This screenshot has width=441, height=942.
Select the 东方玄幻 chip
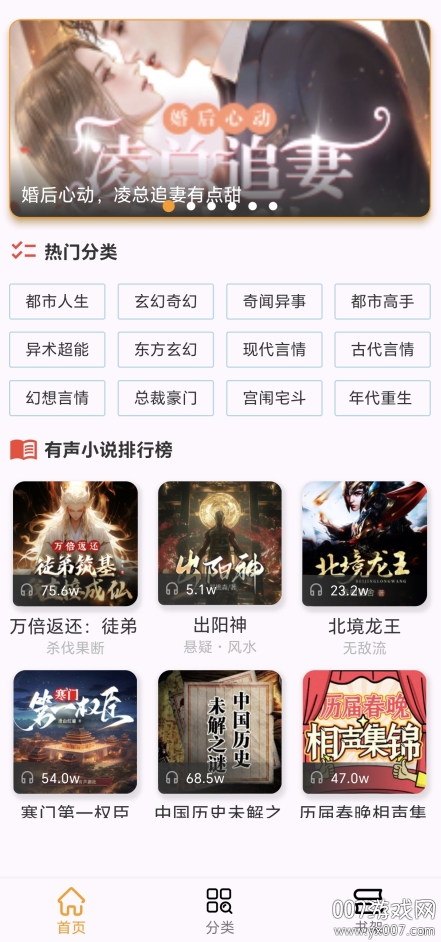166,350
